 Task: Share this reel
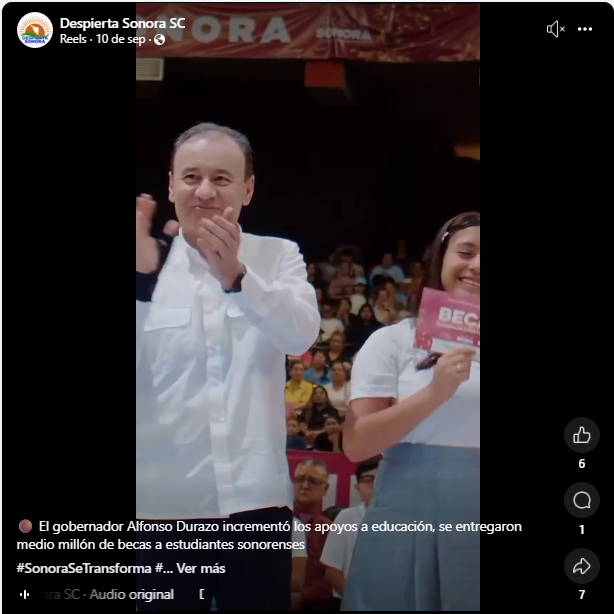point(582,566)
